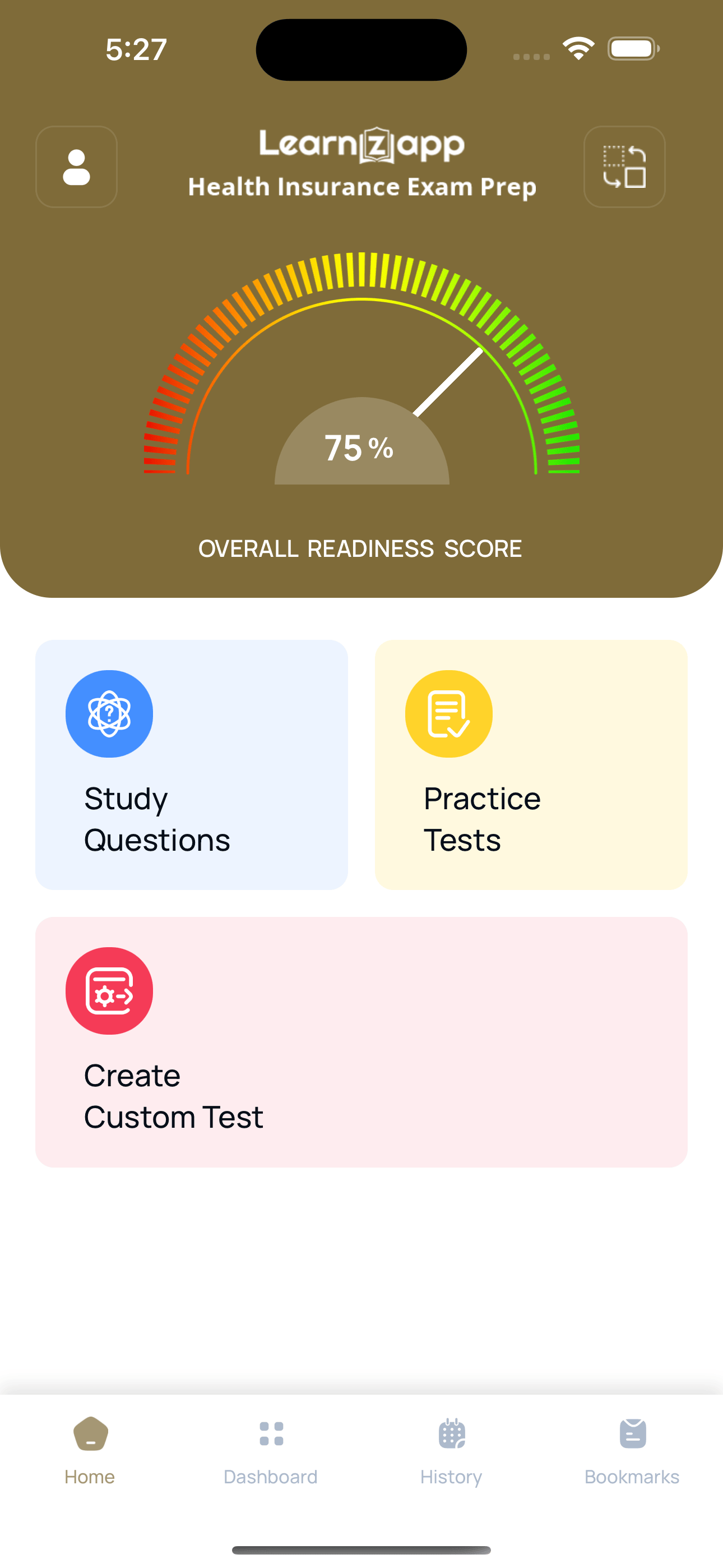Select the Study Questions atom icon
This screenshot has height=1568, width=723.
click(109, 713)
